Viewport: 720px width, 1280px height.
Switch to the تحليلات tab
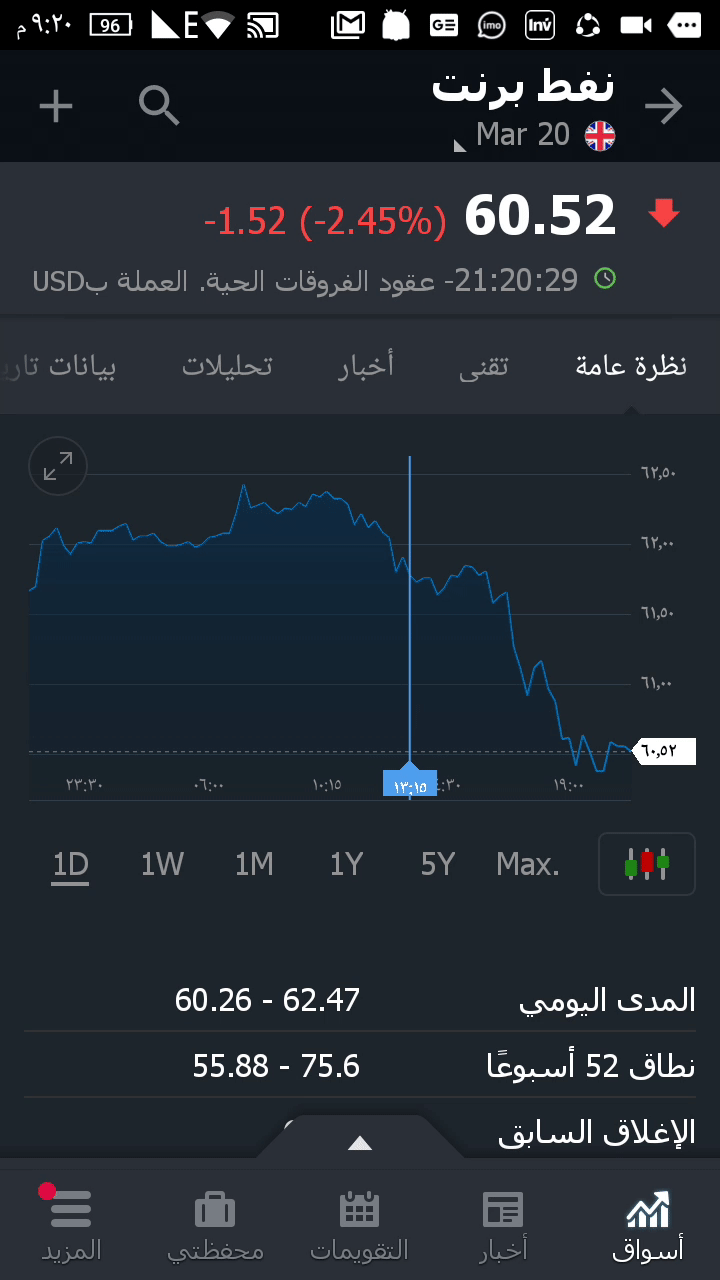[227, 366]
